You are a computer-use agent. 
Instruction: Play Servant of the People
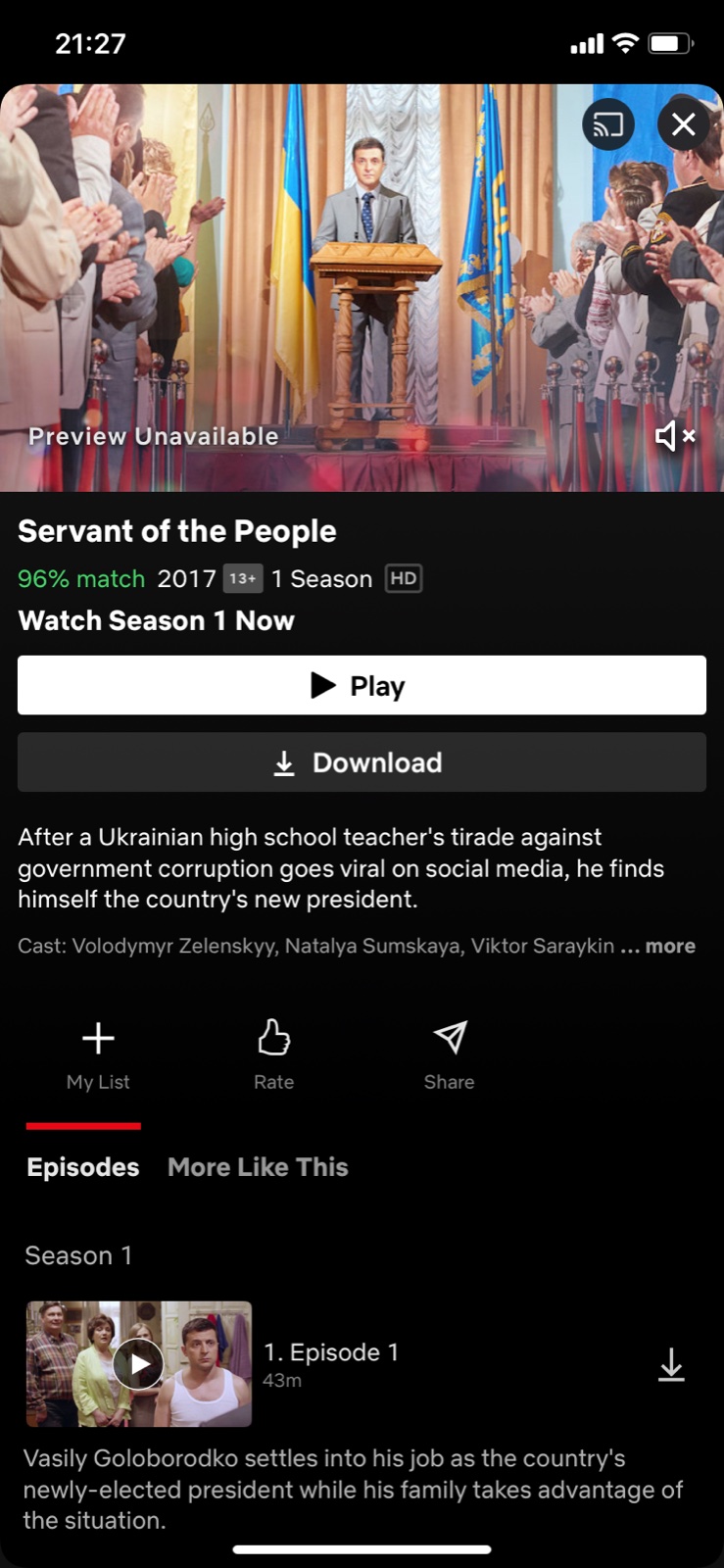362,685
